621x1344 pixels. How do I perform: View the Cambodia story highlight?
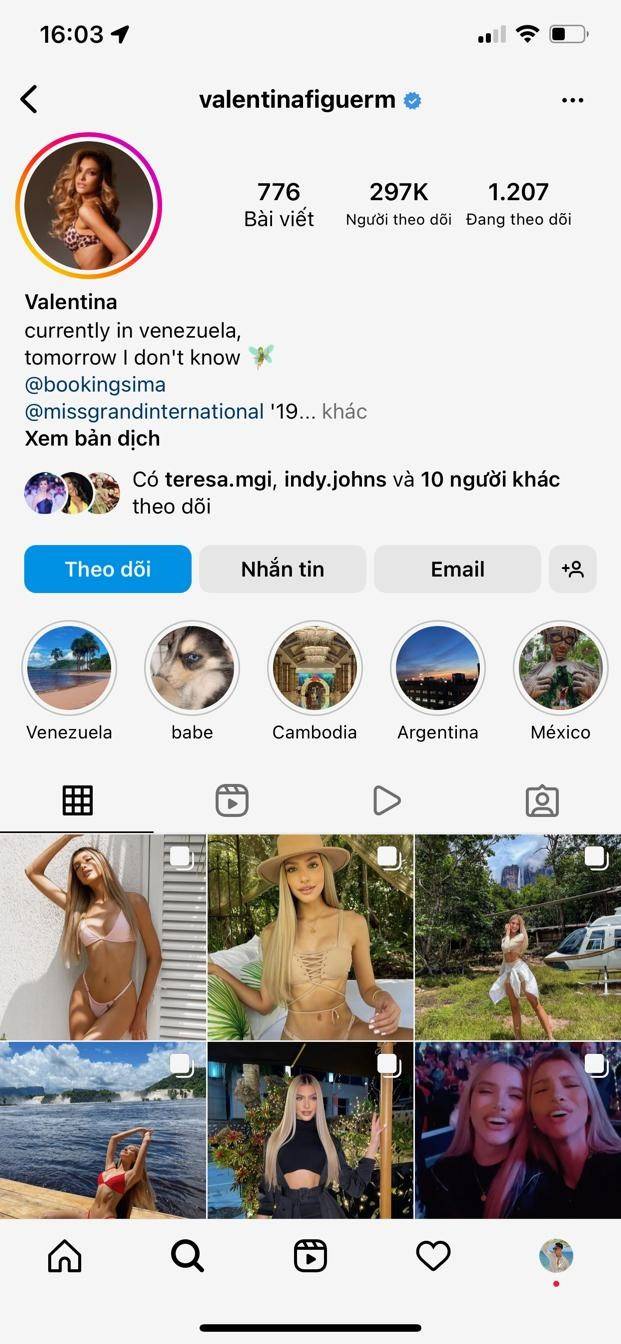point(314,668)
